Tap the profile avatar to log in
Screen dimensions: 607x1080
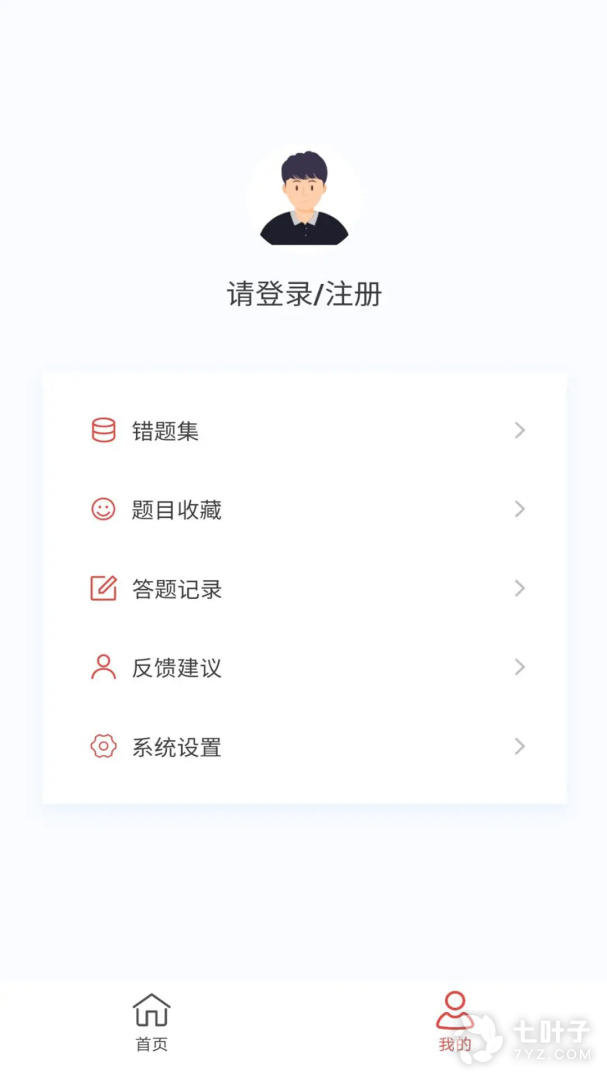click(304, 199)
